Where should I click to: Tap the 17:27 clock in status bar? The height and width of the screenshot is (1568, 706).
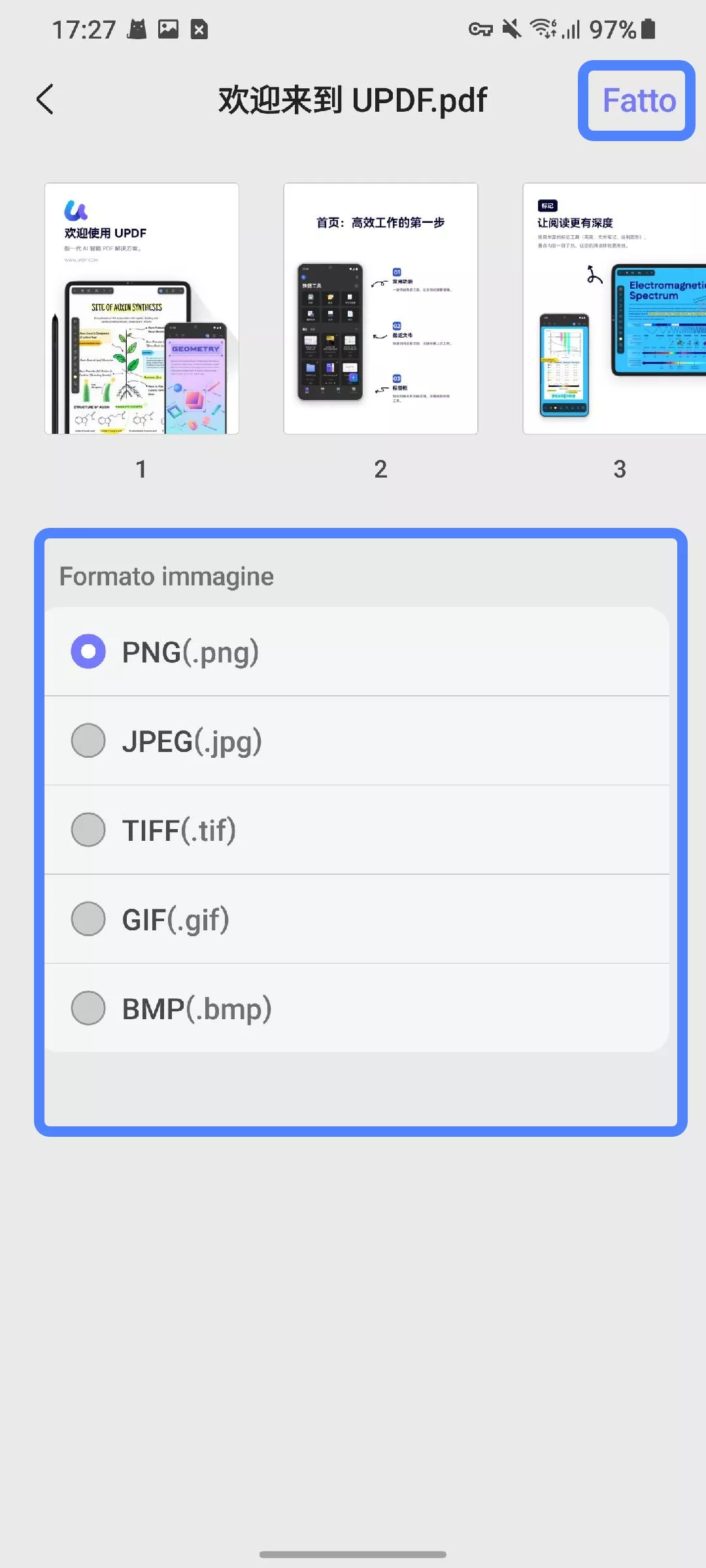(x=84, y=29)
